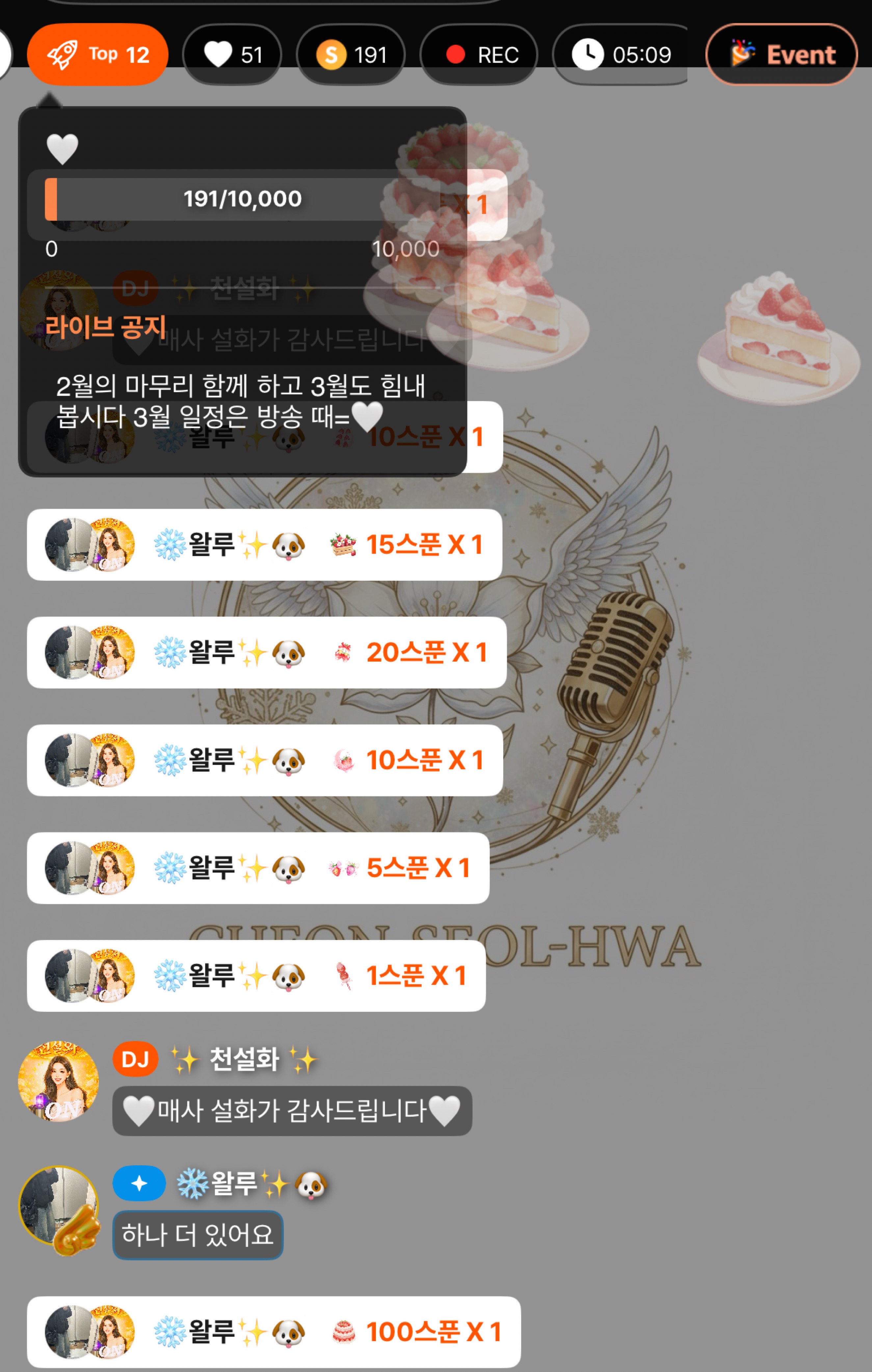Image resolution: width=872 pixels, height=1372 pixels.
Task: Tap the heart count chip showing 51
Action: click(x=232, y=55)
